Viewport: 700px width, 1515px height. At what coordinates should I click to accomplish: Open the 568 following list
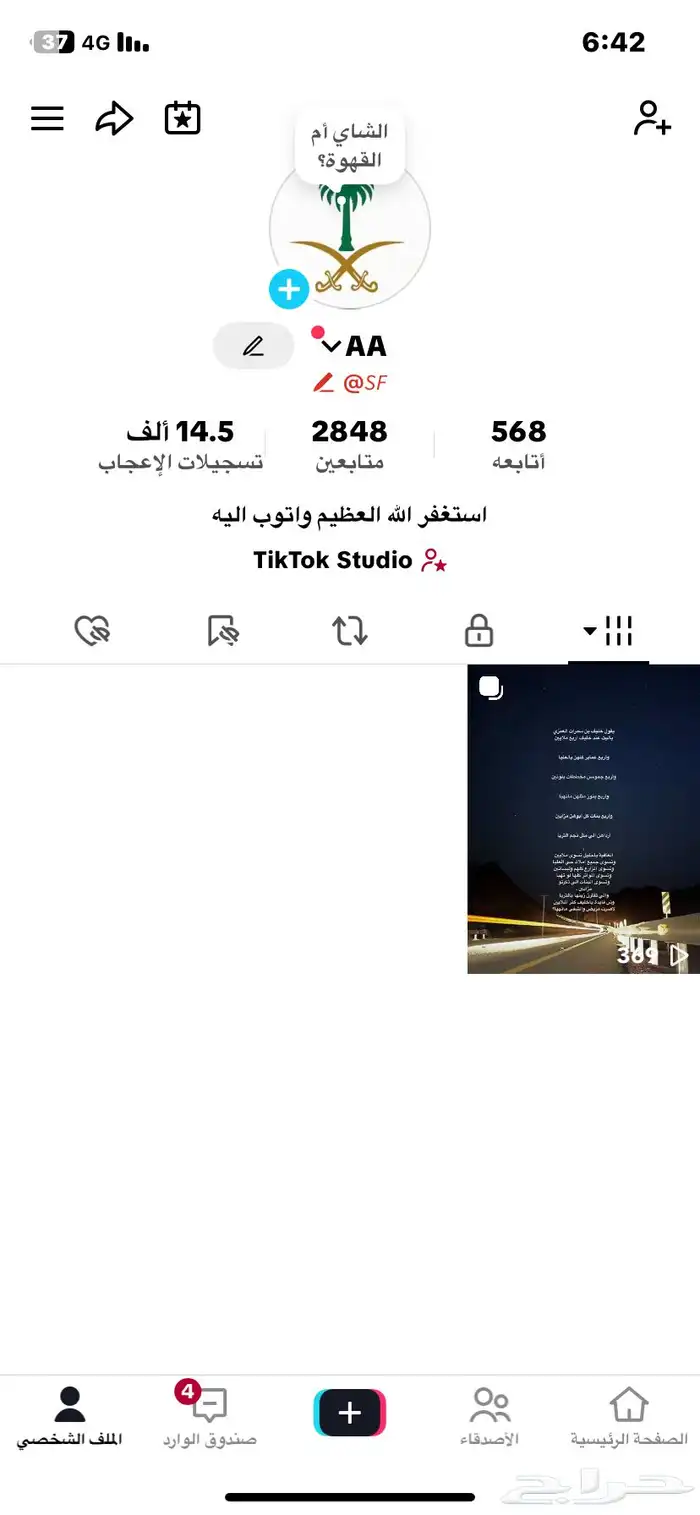point(518,443)
